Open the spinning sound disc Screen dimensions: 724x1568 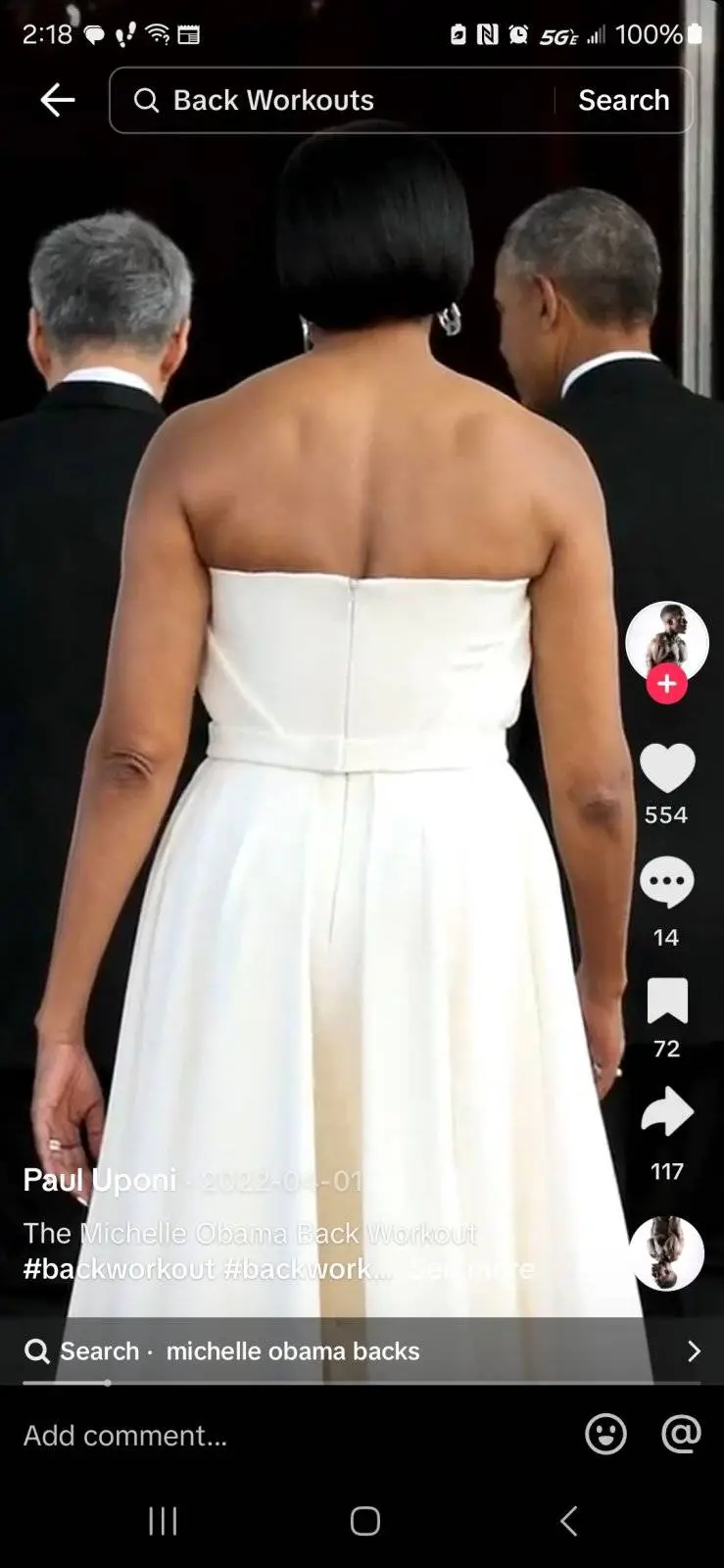[x=666, y=1253]
